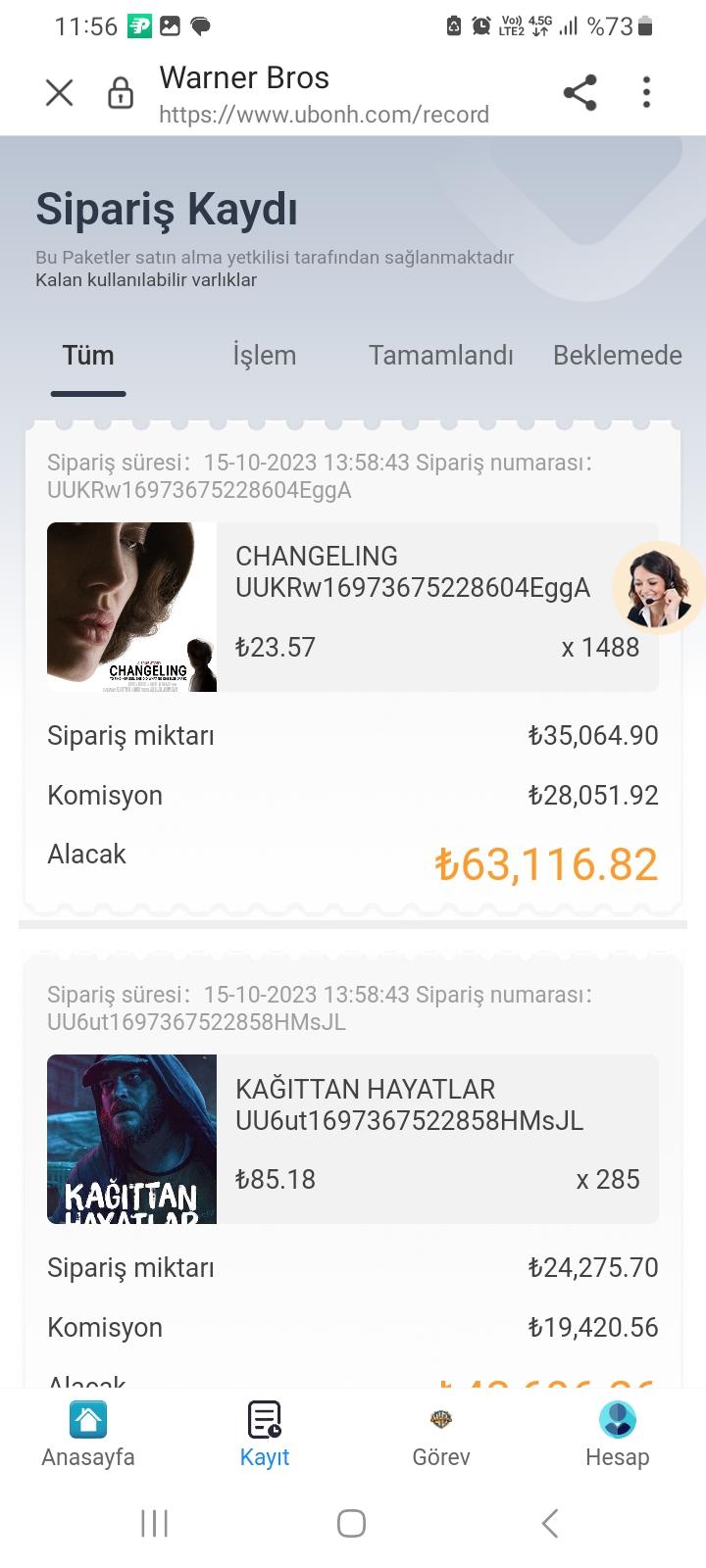Toggle to Kayıt in bottom navigation
Image resolution: width=706 pixels, height=1568 pixels.
264,1434
